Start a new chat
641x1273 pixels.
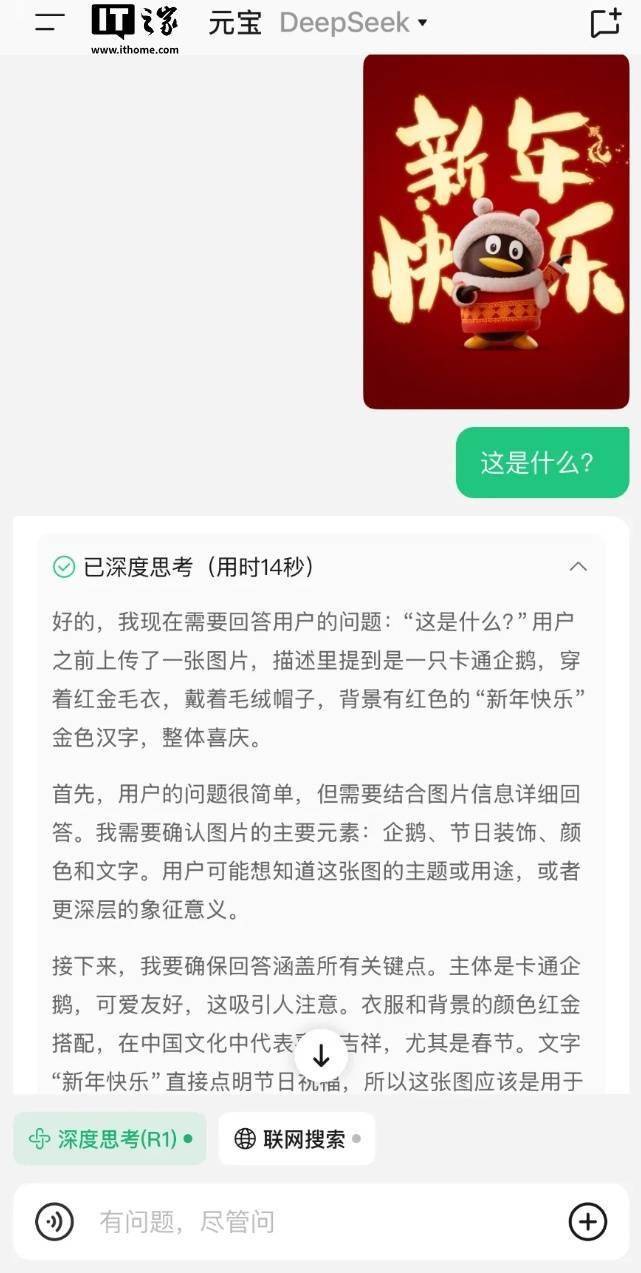[605, 23]
